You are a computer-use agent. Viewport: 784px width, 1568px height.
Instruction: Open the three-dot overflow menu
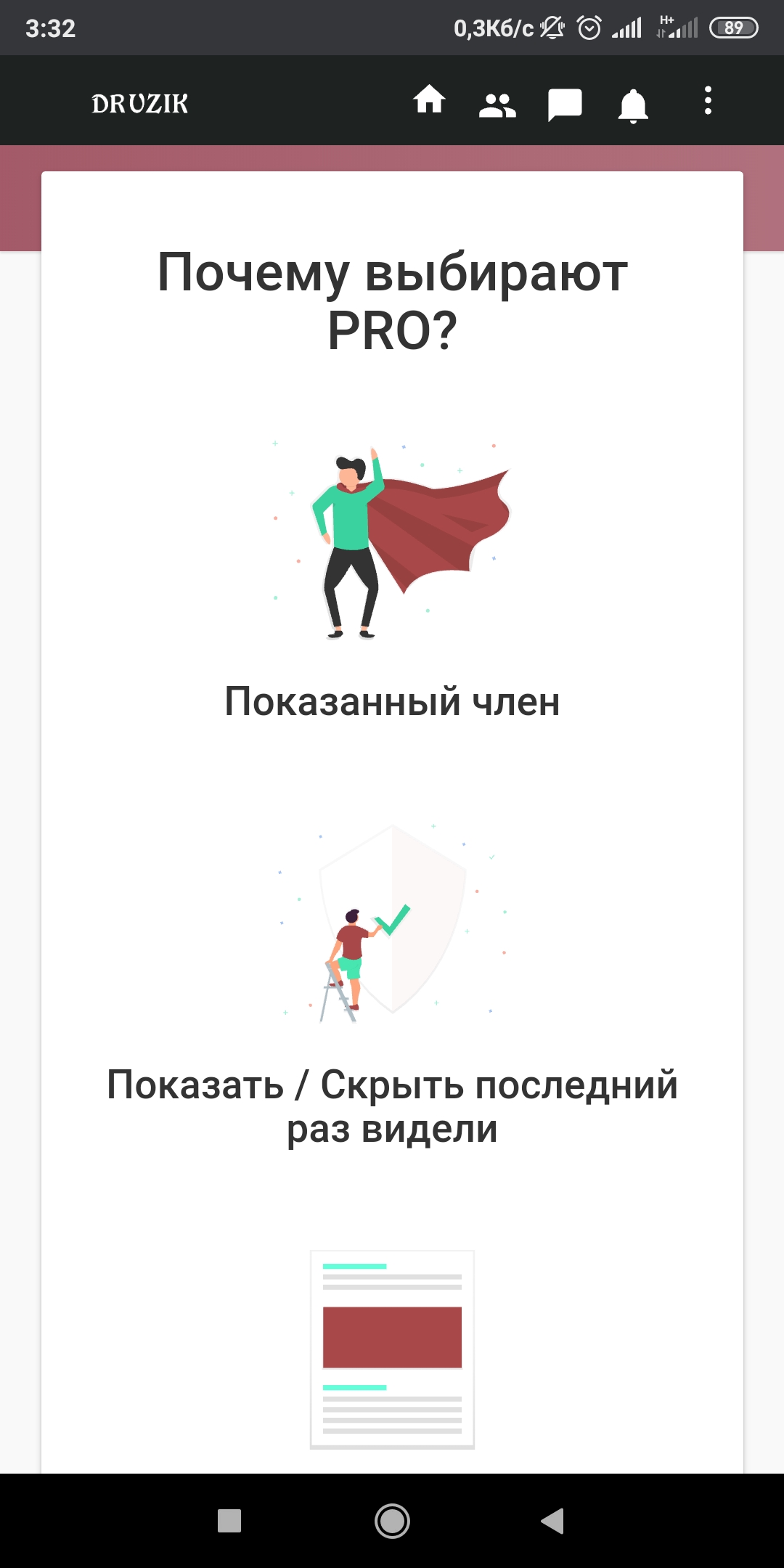708,101
